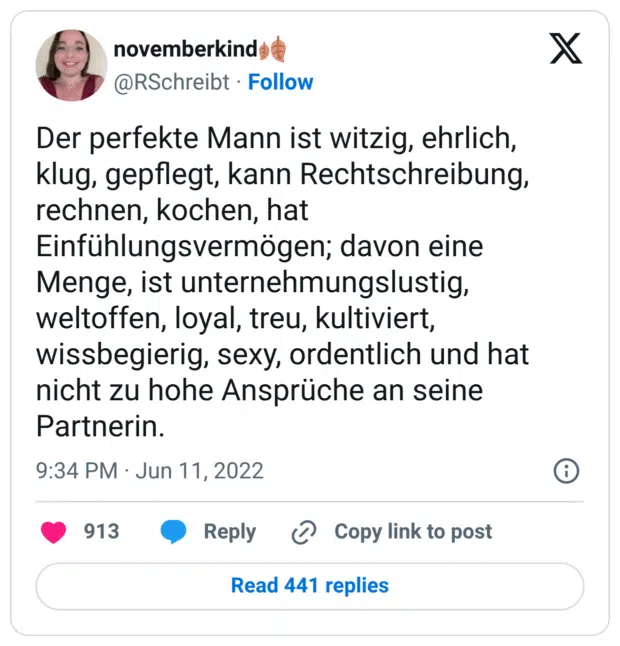The width and height of the screenshot is (620, 646).
Task: Open the info icon beside the date
Action: click(x=565, y=471)
